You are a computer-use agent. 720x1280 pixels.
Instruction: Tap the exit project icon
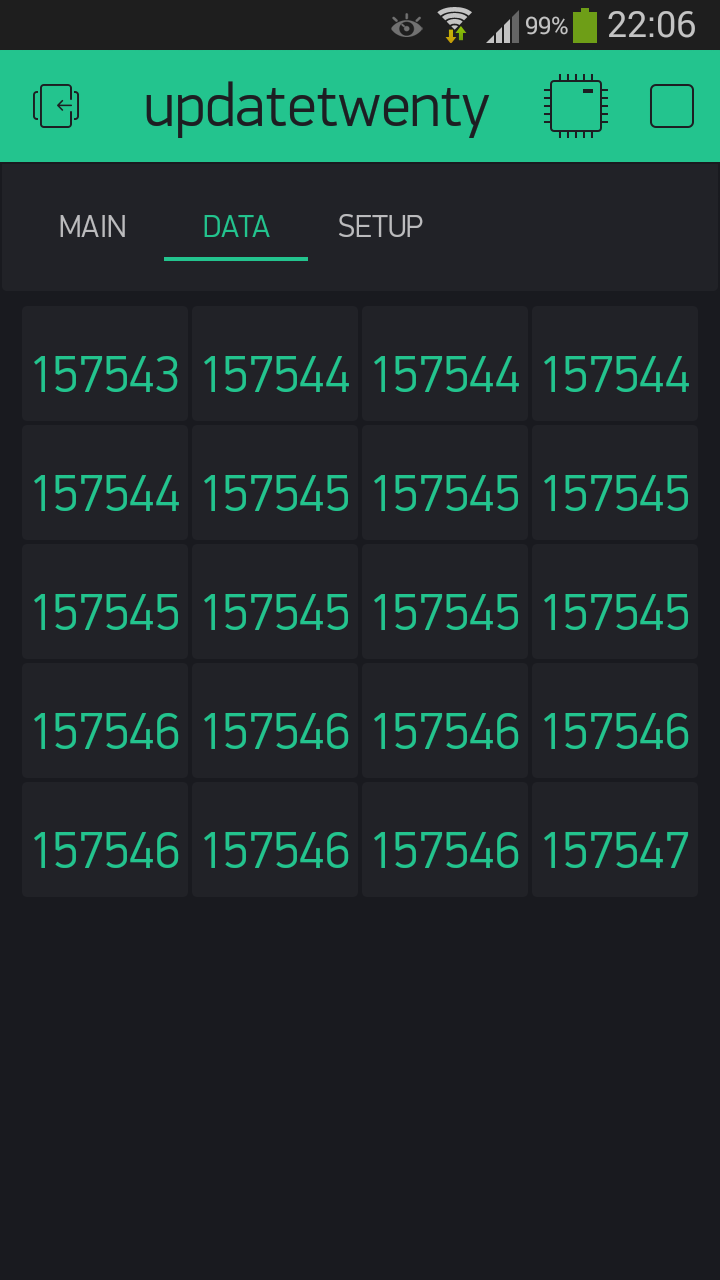[56, 106]
